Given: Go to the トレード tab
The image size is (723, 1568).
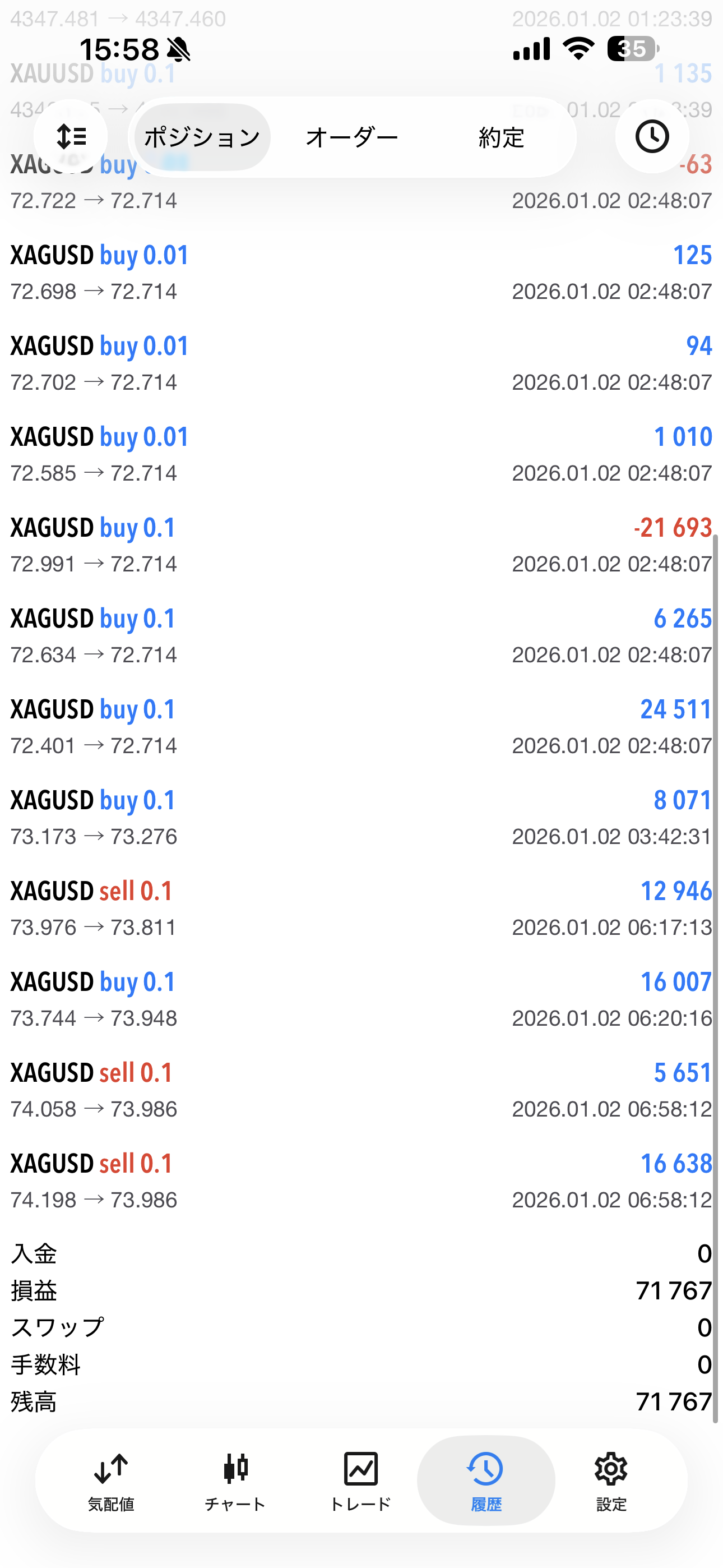Looking at the screenshot, I should pos(360,1481).
